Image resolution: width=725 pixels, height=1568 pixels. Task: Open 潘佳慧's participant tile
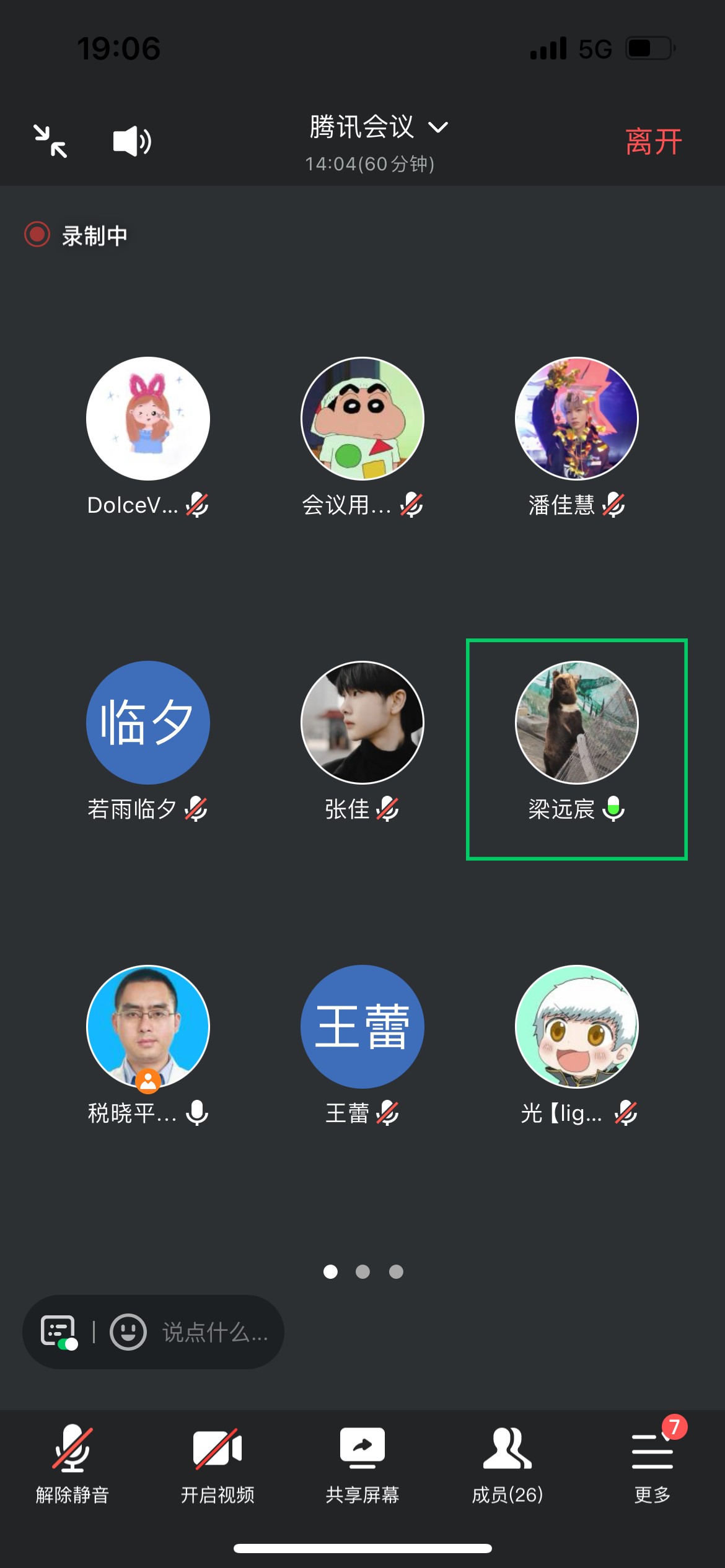pyautogui.click(x=576, y=419)
